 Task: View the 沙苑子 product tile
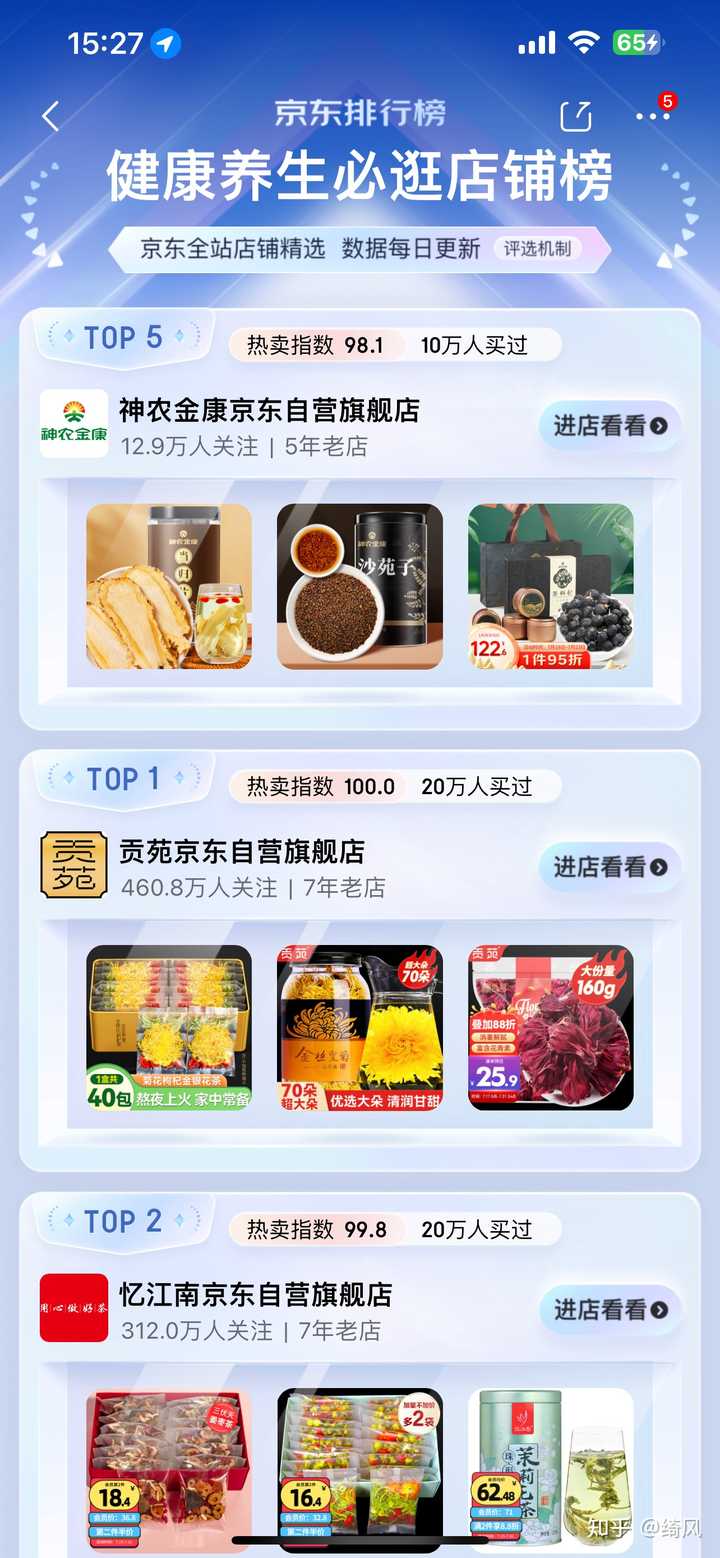coord(359,586)
